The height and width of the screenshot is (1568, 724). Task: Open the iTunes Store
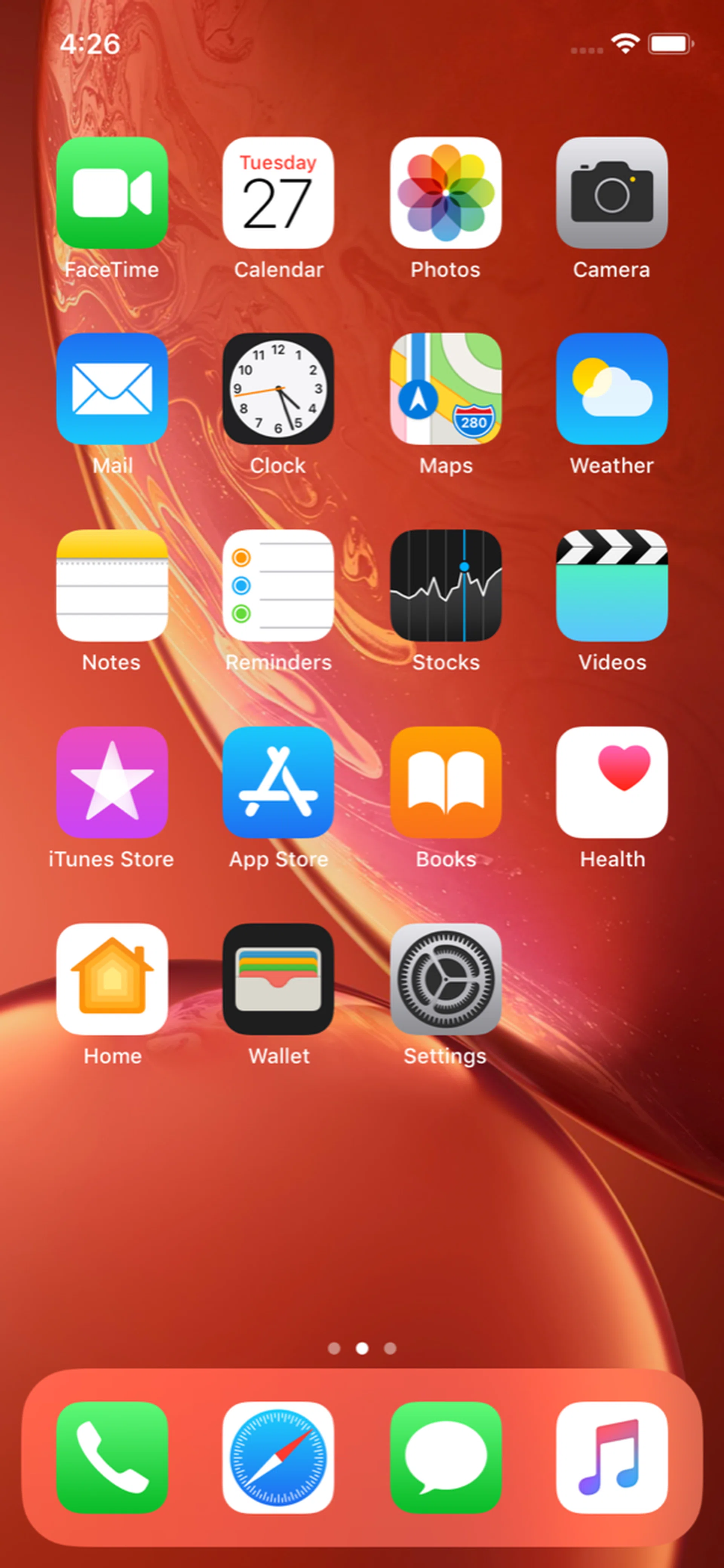tap(112, 782)
